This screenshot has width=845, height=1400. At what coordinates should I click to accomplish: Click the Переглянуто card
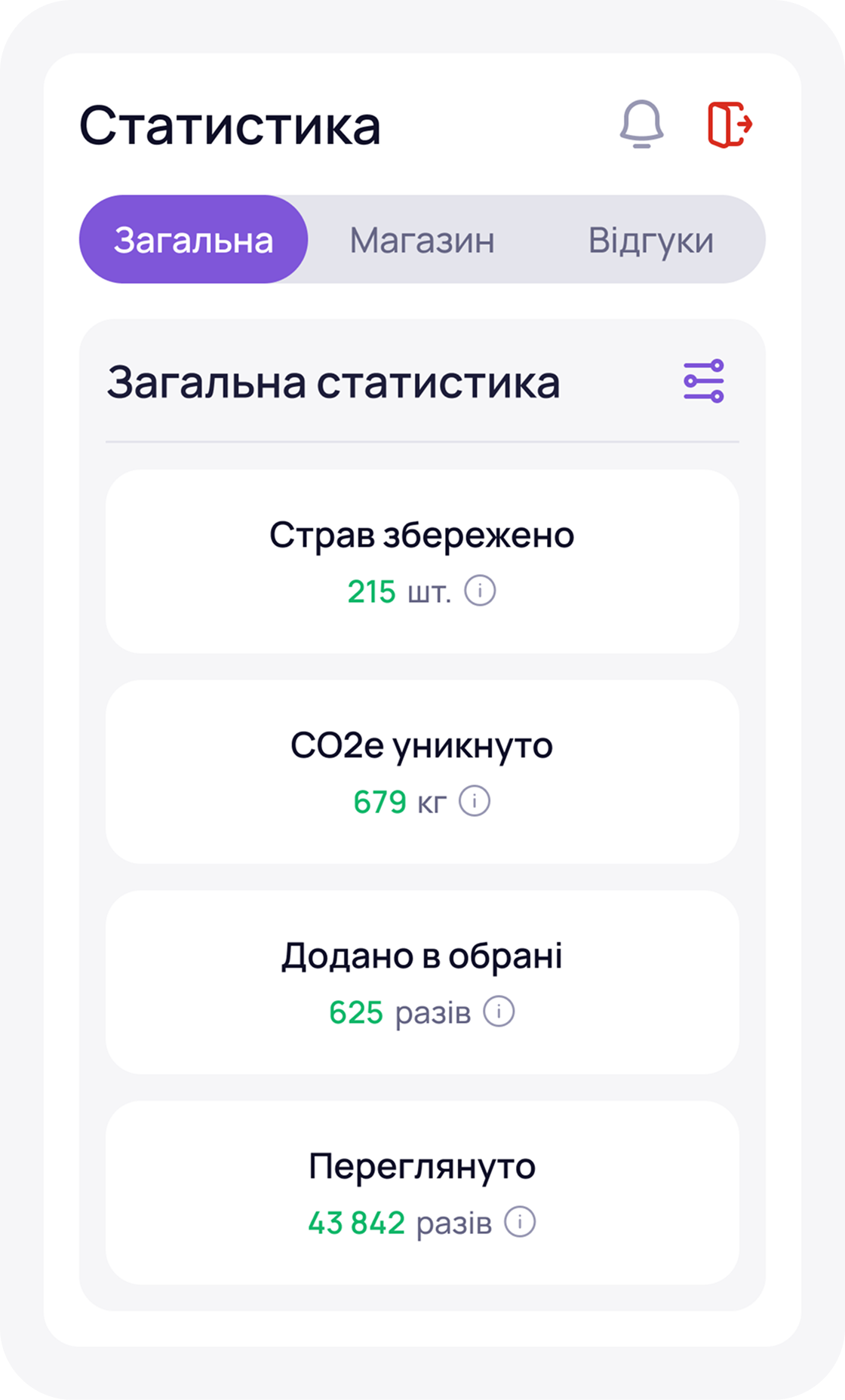tap(422, 1190)
